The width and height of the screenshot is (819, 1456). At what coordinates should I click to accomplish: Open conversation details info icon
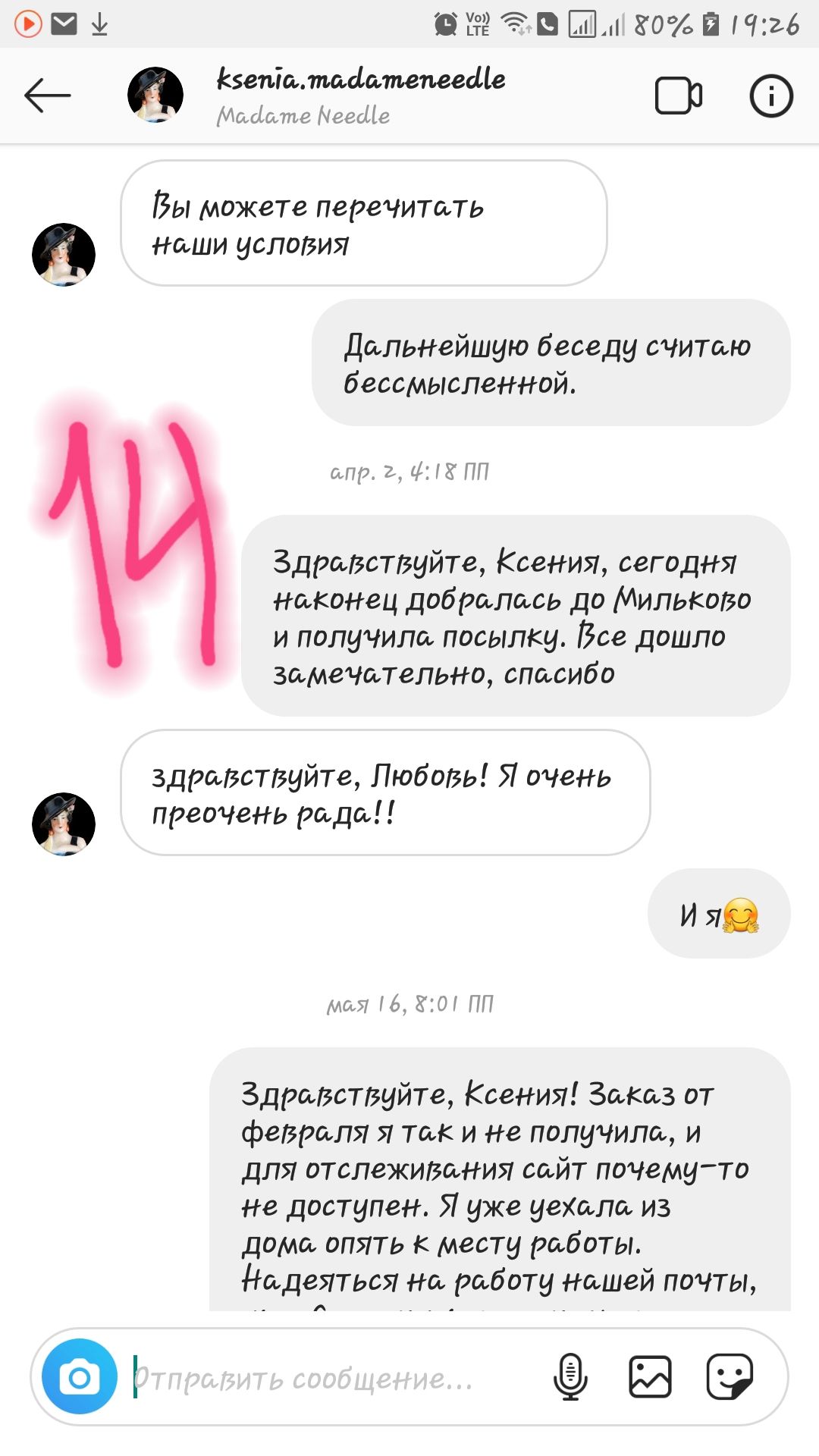[x=770, y=96]
